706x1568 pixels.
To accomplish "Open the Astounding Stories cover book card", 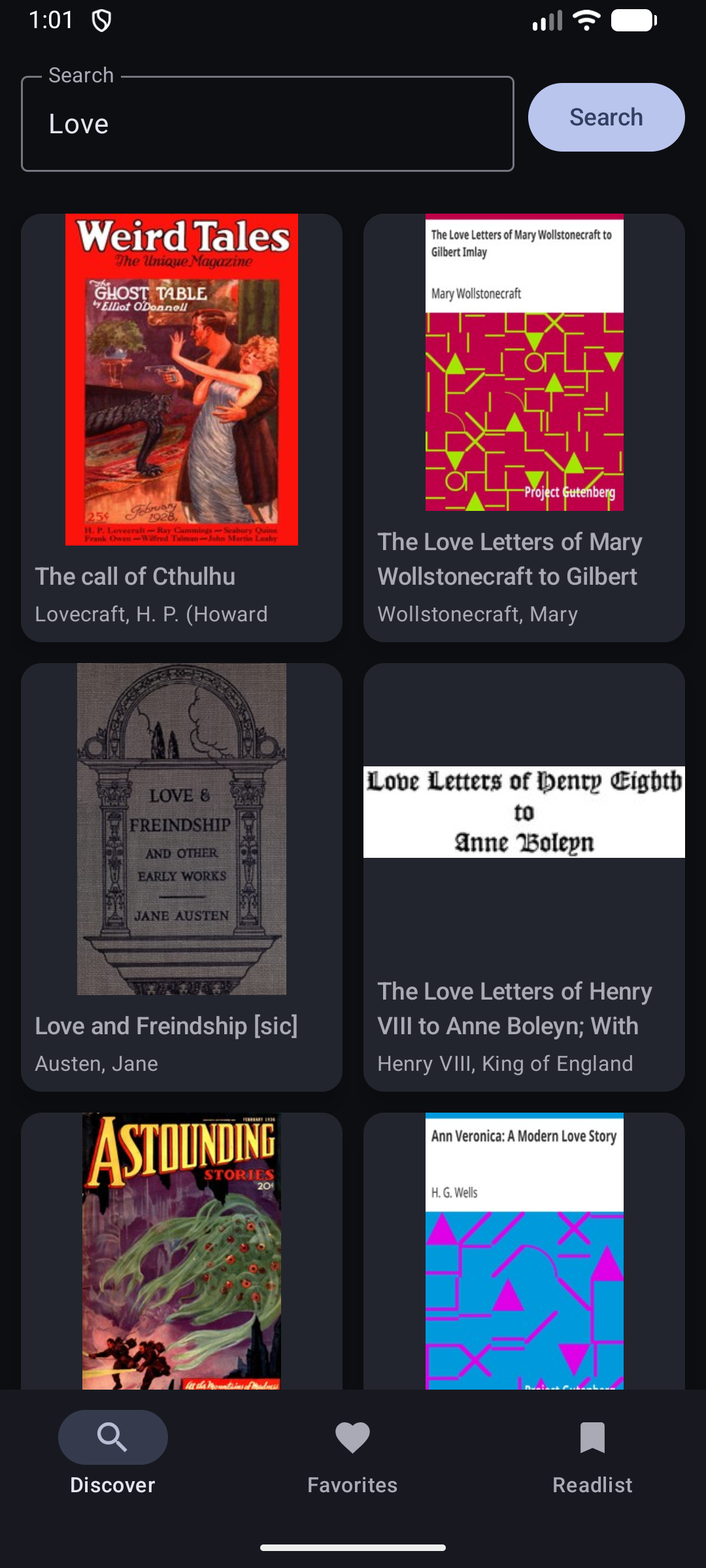I will click(x=182, y=1251).
